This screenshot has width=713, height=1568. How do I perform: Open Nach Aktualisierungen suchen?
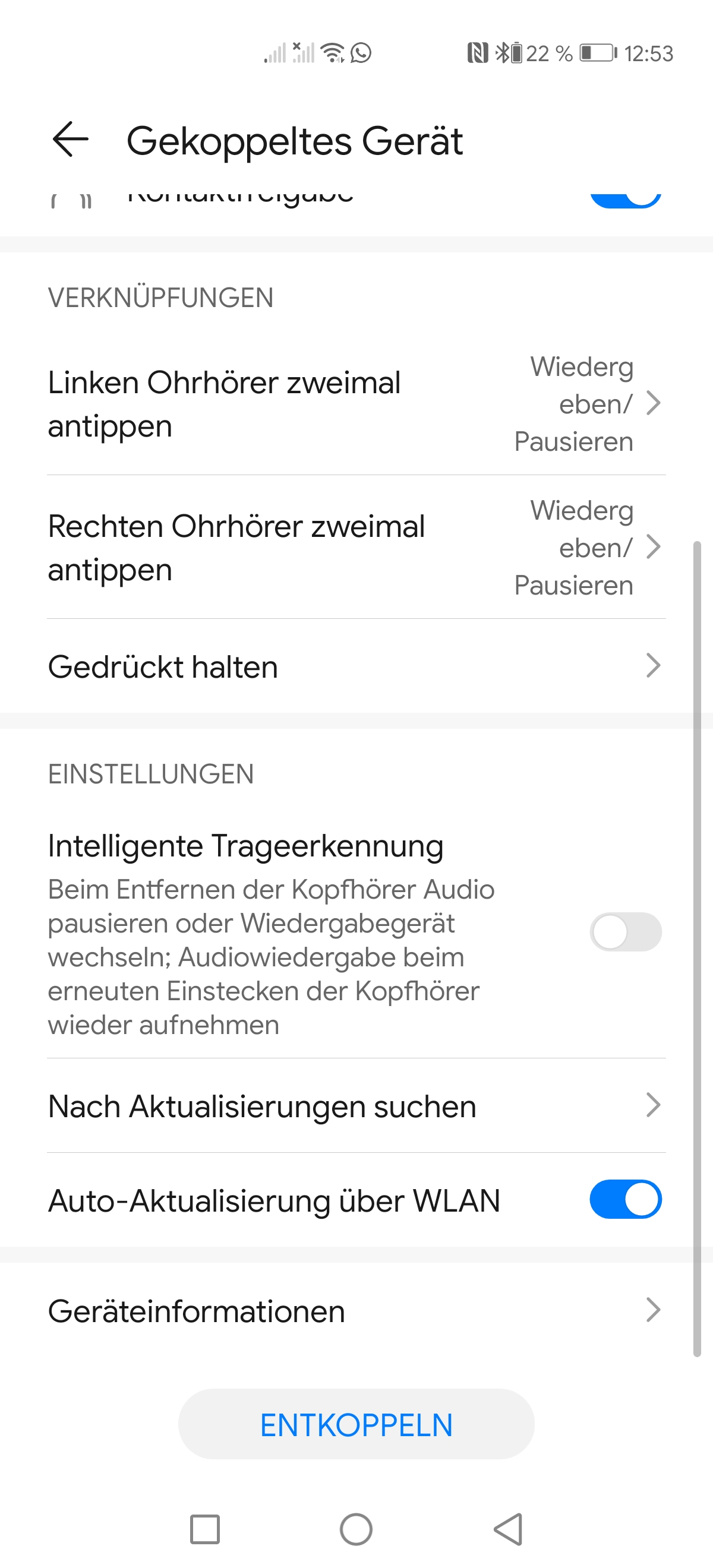[356, 1106]
